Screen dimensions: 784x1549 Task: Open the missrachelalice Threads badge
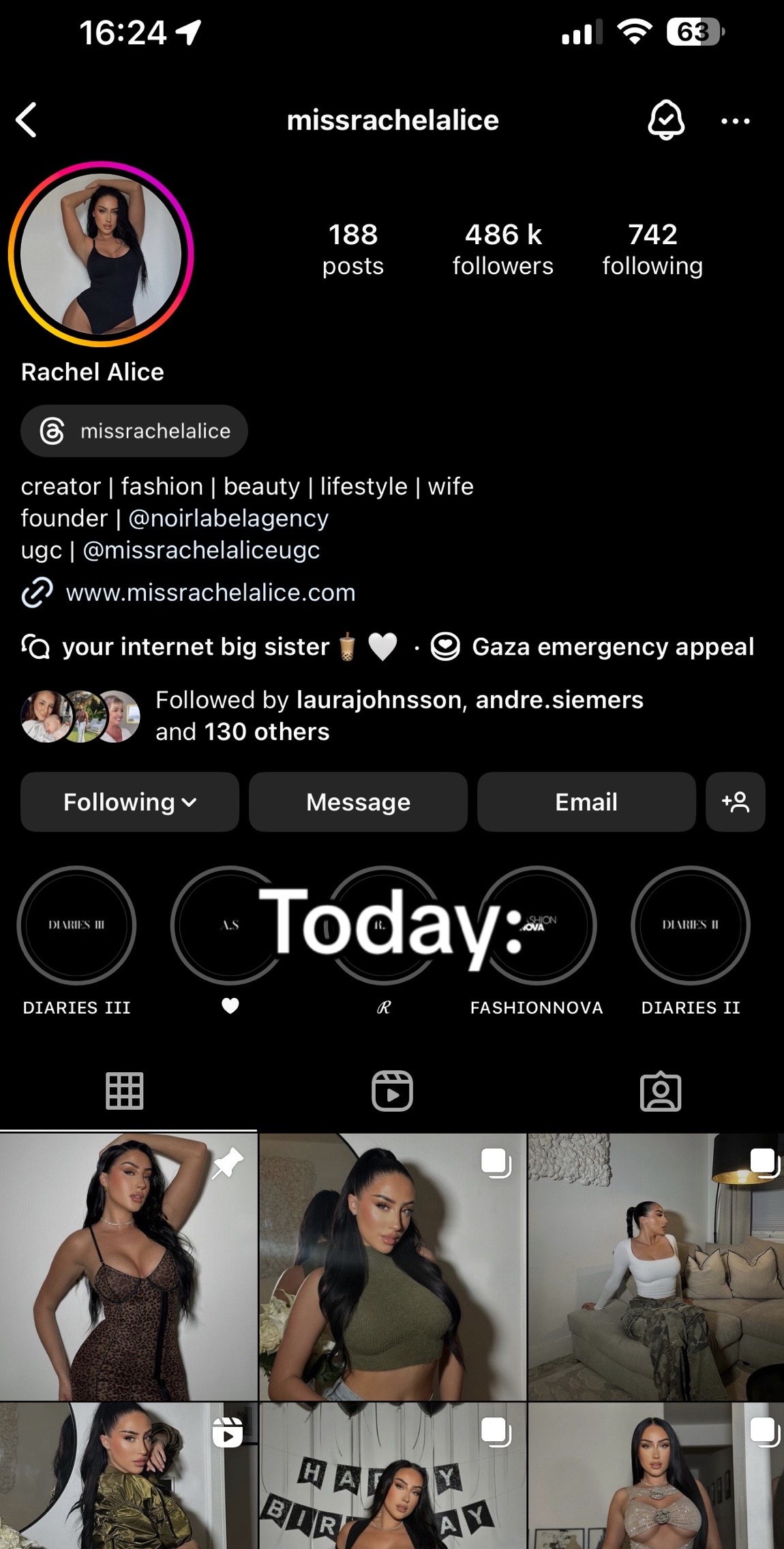(134, 431)
